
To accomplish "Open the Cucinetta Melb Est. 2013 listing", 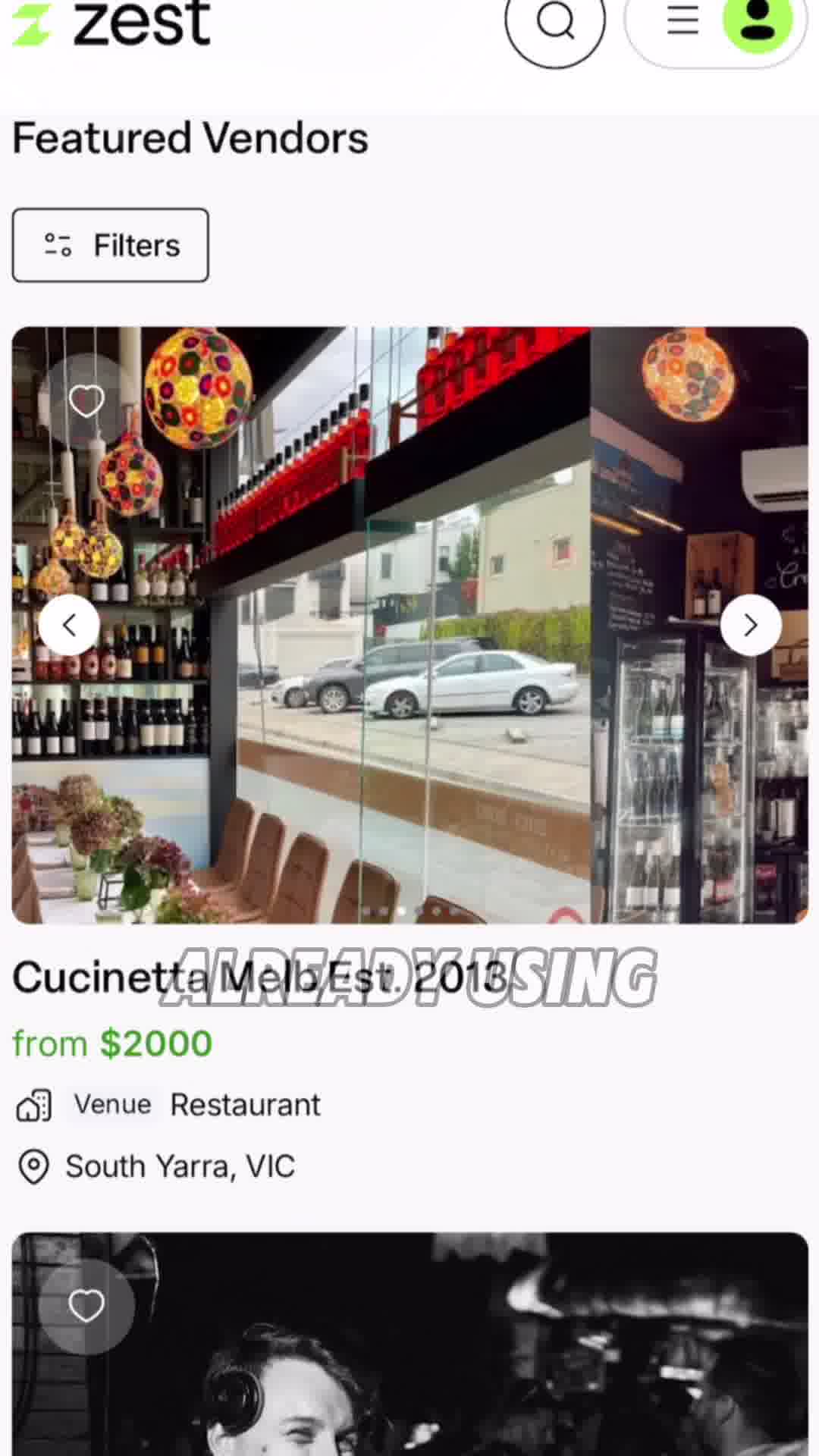I will [260, 977].
